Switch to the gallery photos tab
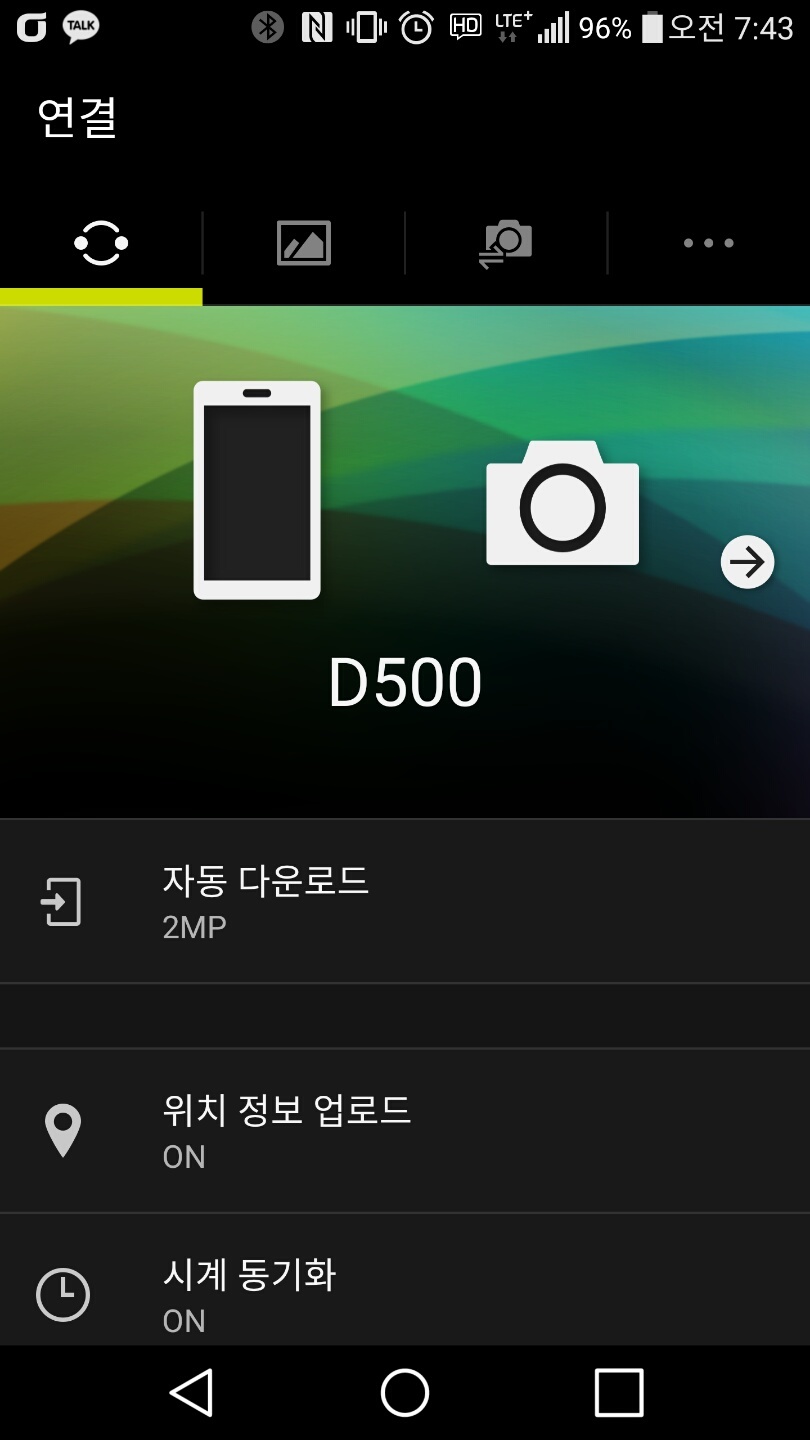The image size is (810, 1440). point(303,243)
